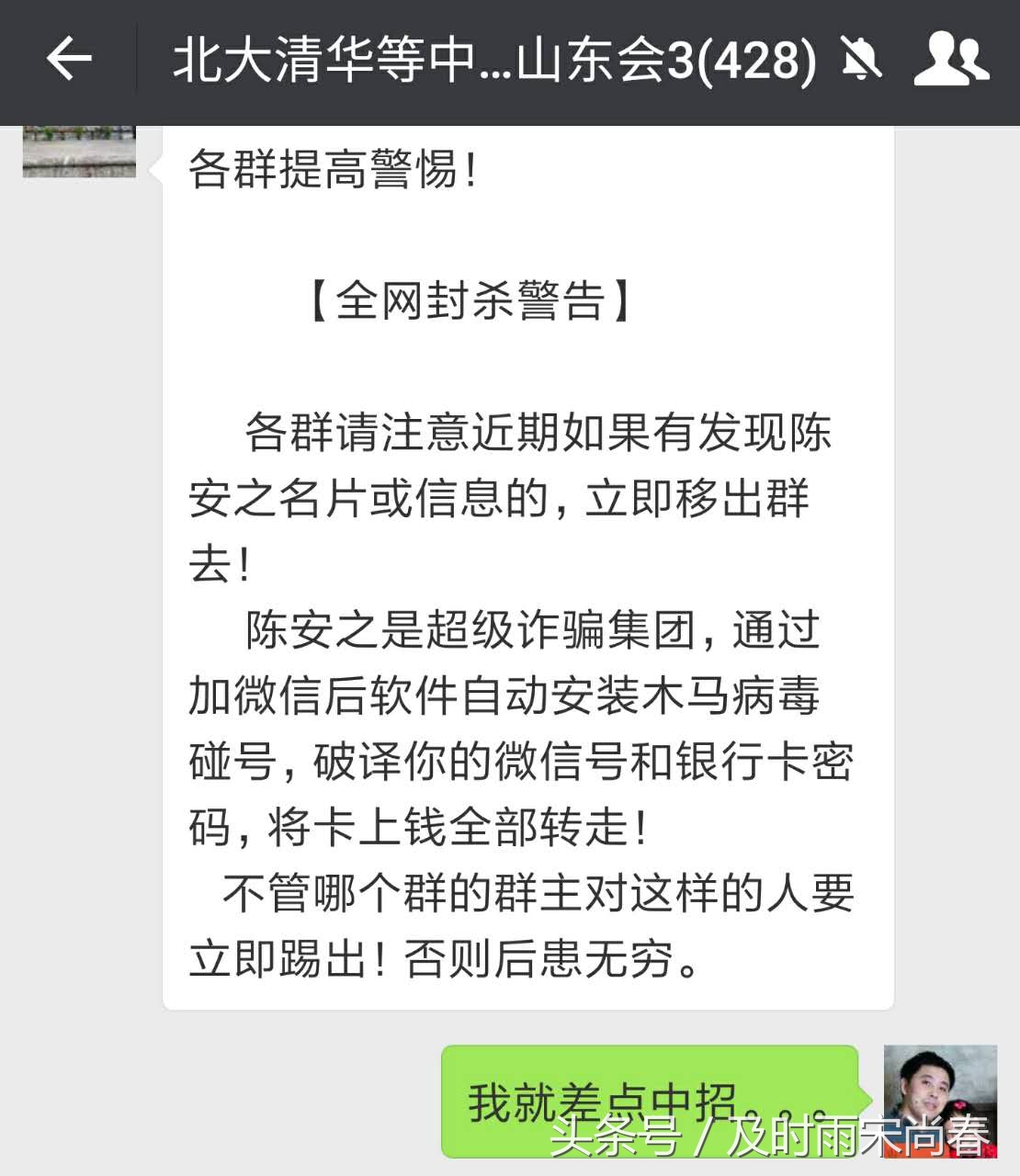Open the sender's profile by tapping their avatar

click(78, 152)
